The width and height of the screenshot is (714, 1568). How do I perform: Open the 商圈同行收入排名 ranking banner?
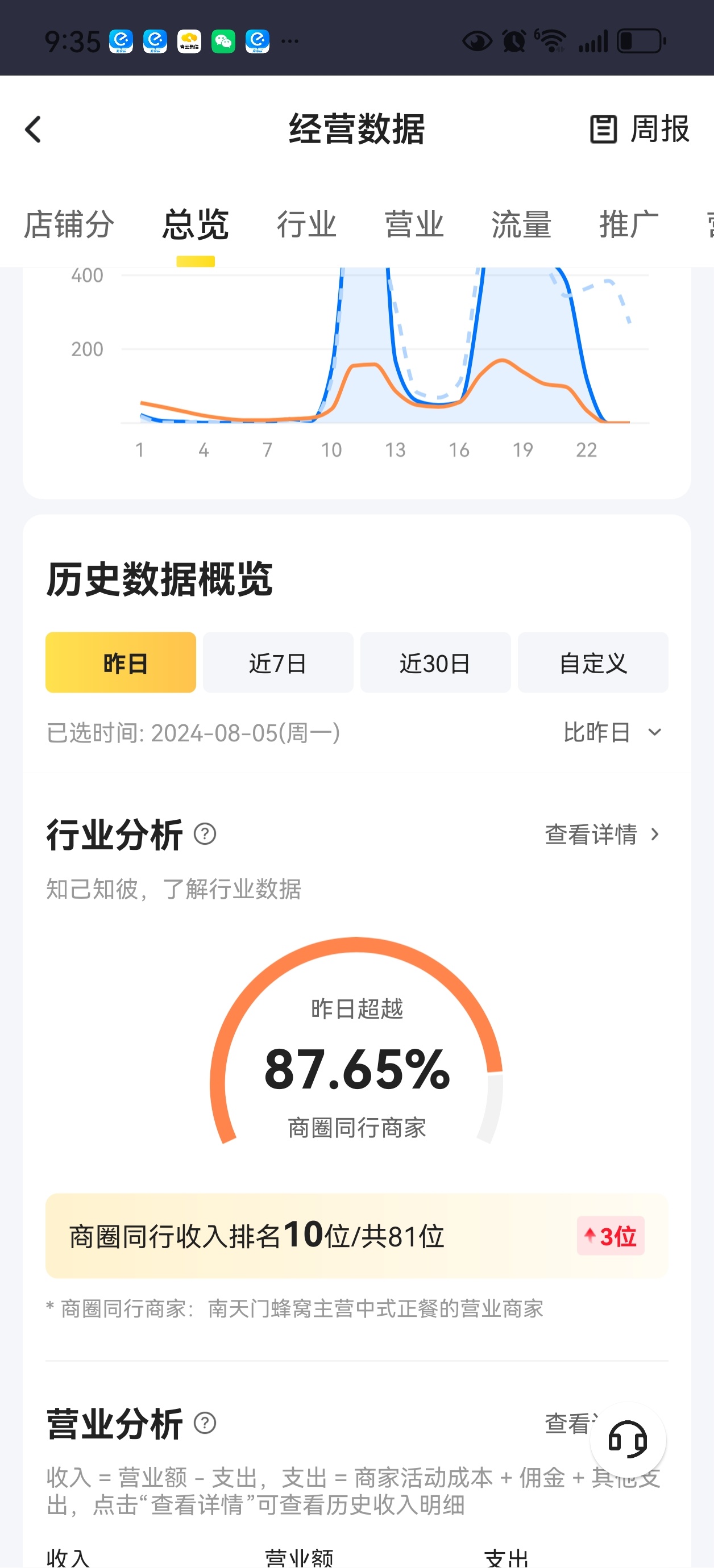[x=356, y=1236]
